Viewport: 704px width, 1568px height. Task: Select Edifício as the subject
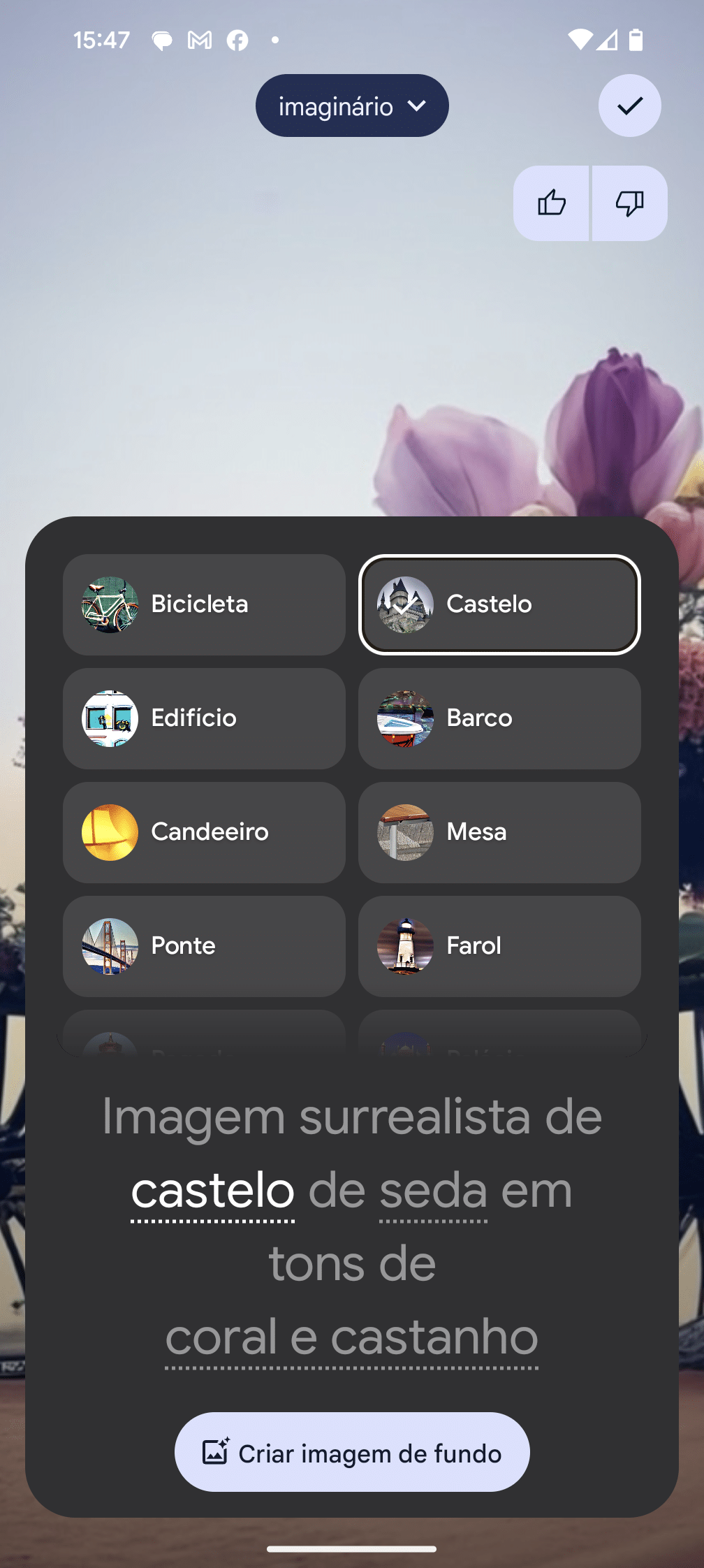(204, 718)
